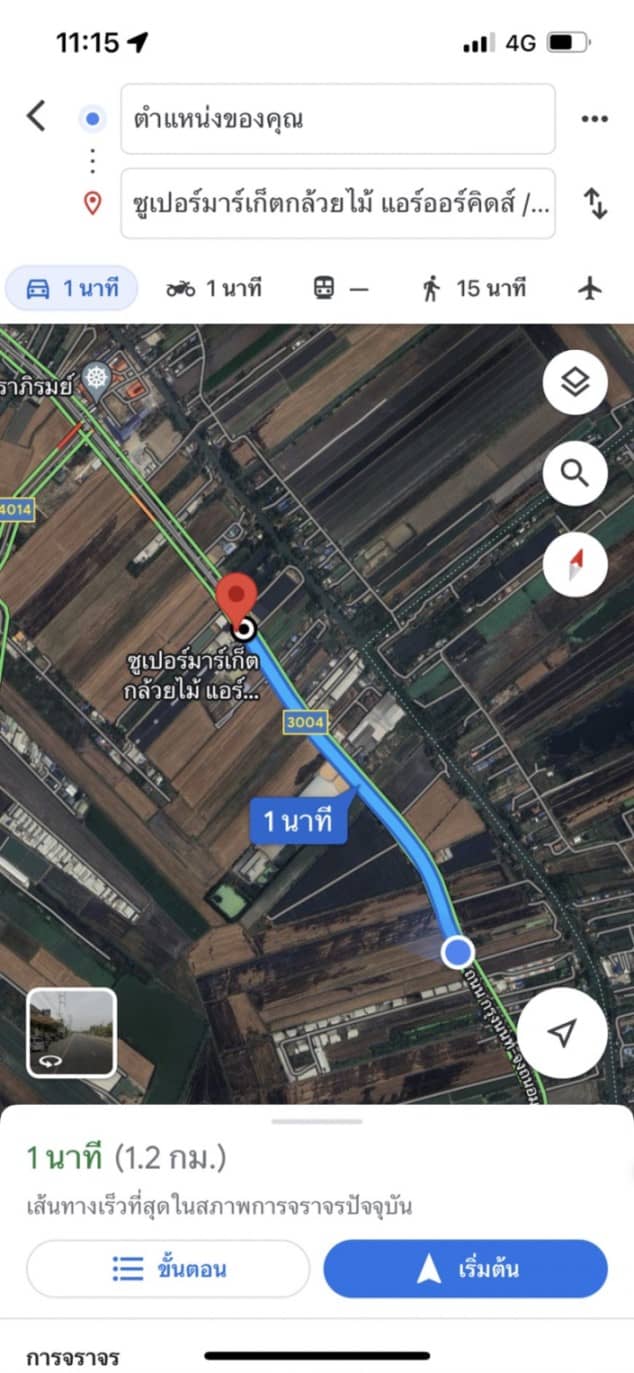The image size is (634, 1373).
Task: Switch to public transit mode
Action: [341, 289]
